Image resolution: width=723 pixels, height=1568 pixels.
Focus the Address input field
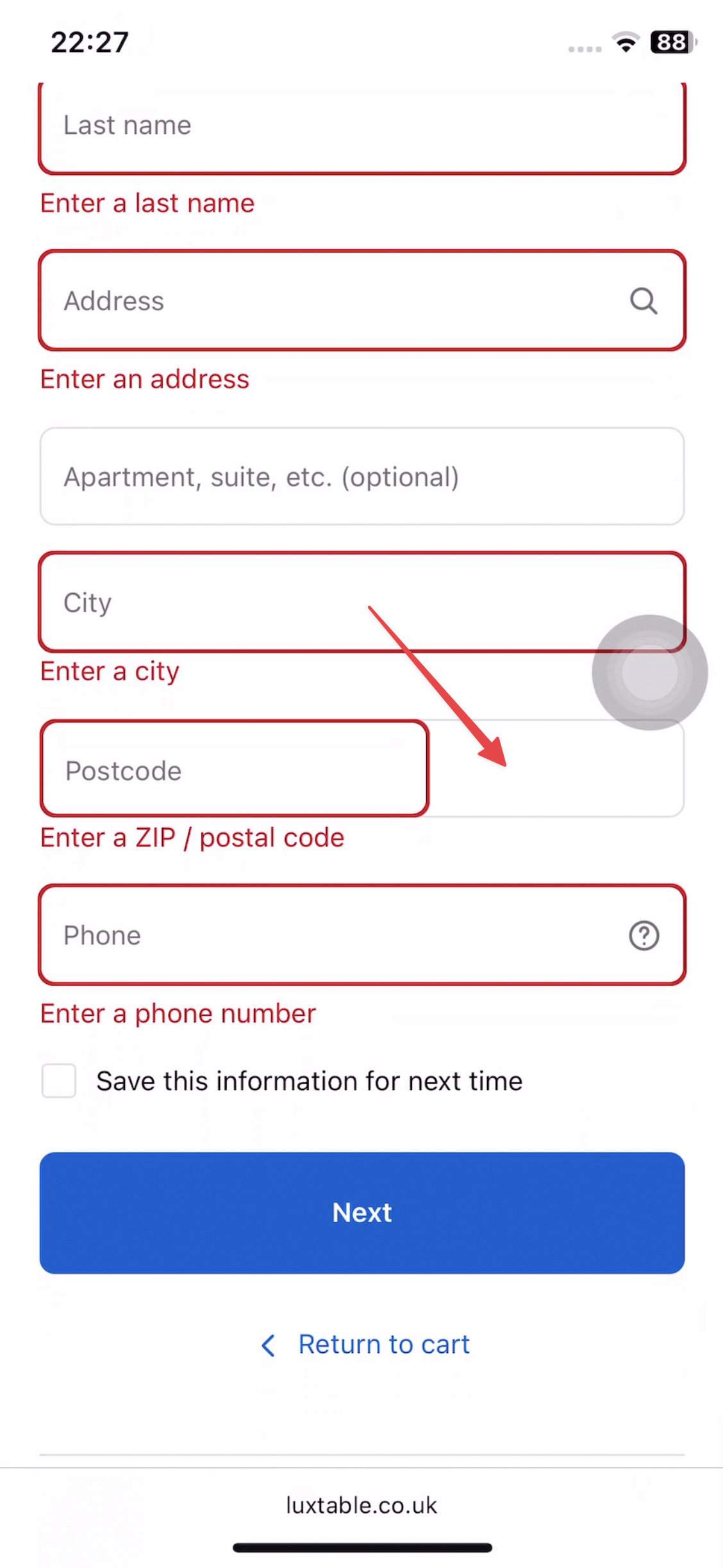333,301
